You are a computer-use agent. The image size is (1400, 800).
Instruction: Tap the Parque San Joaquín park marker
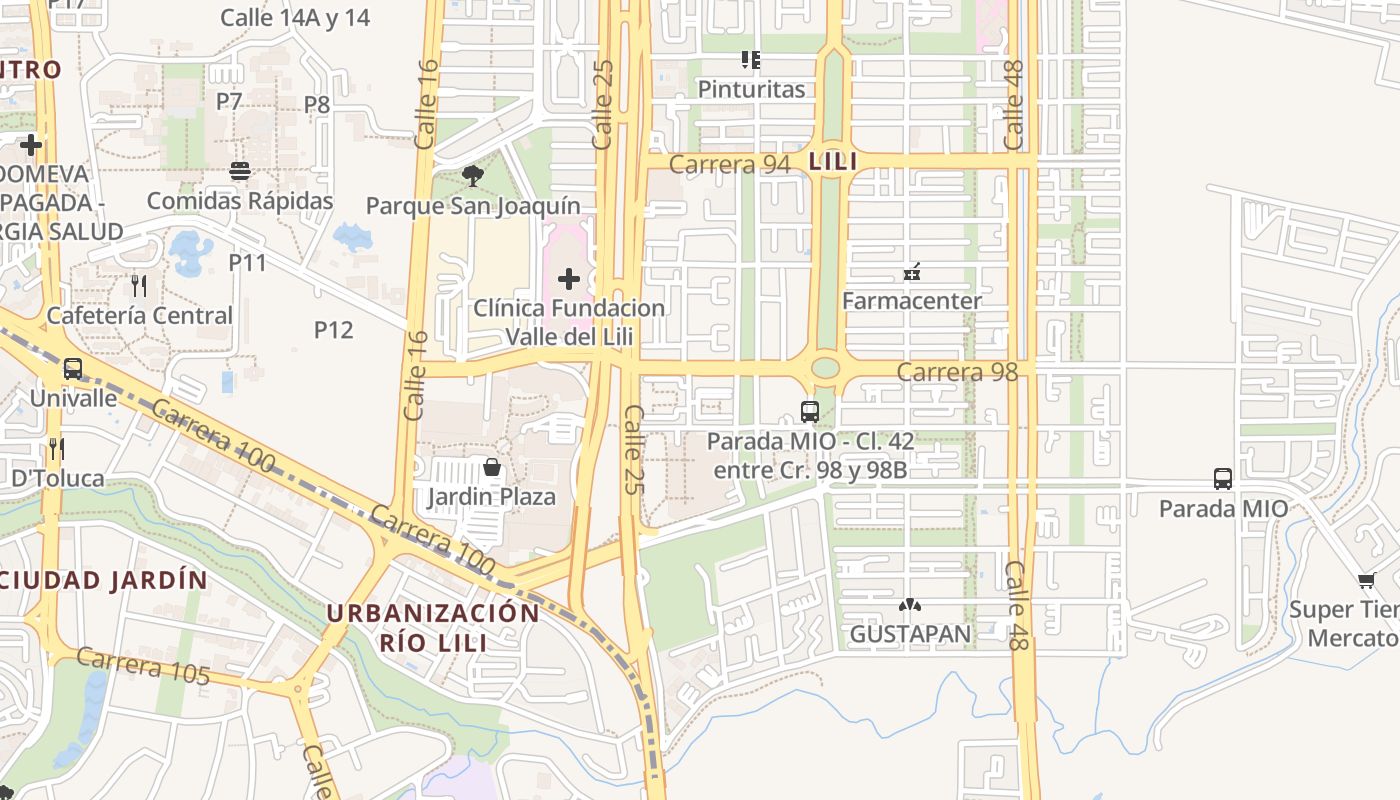tap(473, 177)
